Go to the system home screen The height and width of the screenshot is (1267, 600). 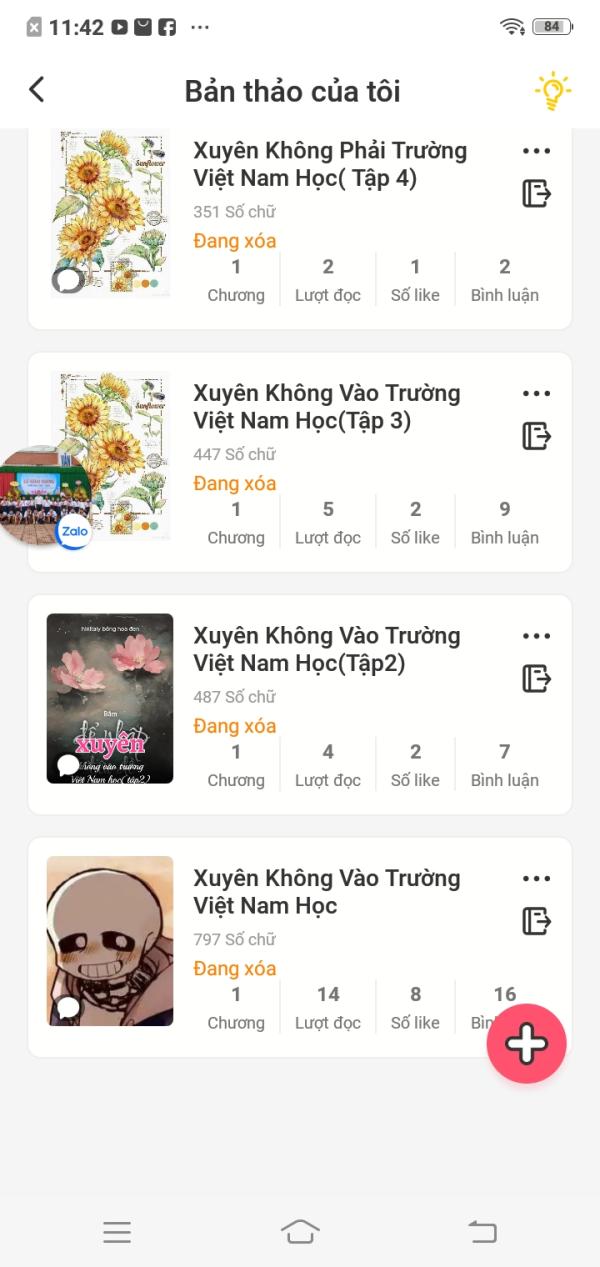coord(300,1232)
